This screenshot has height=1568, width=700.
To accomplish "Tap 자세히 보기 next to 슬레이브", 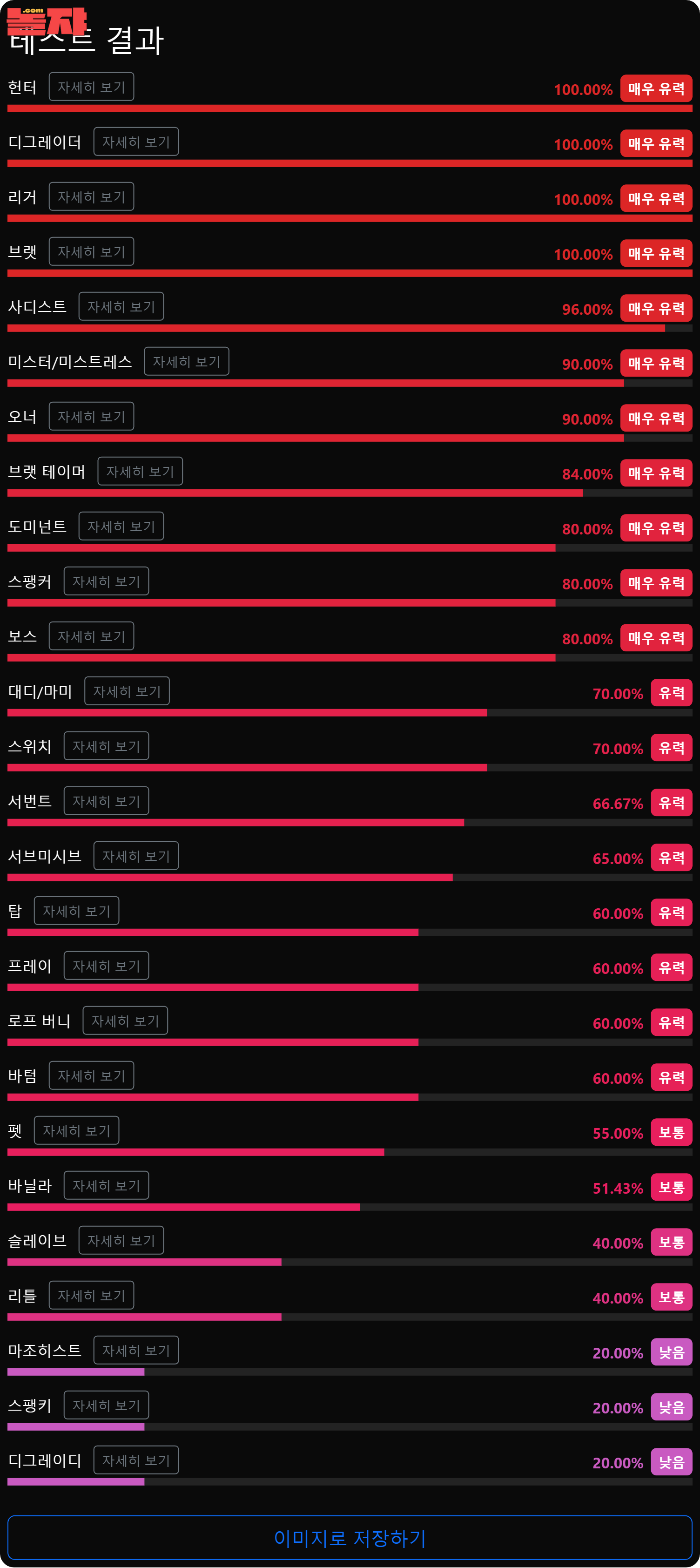I will click(121, 1241).
